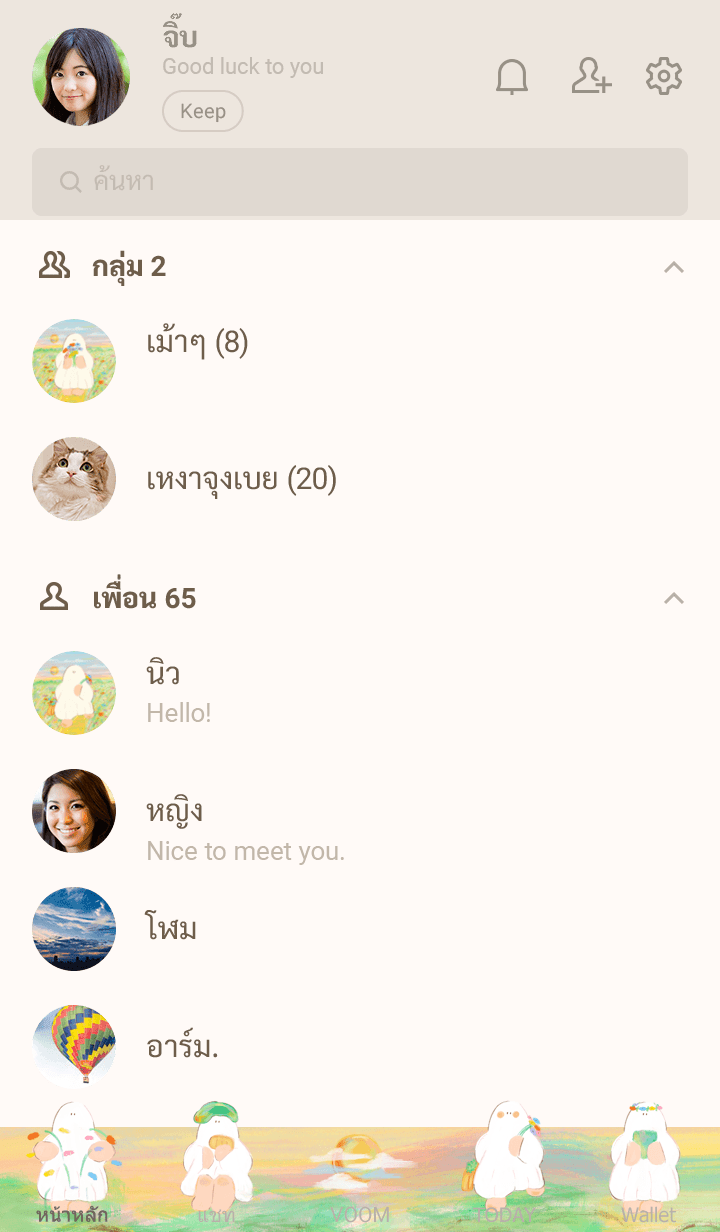The height and width of the screenshot is (1232, 720).
Task: Open settings via the gear icon
Action: coord(664,77)
